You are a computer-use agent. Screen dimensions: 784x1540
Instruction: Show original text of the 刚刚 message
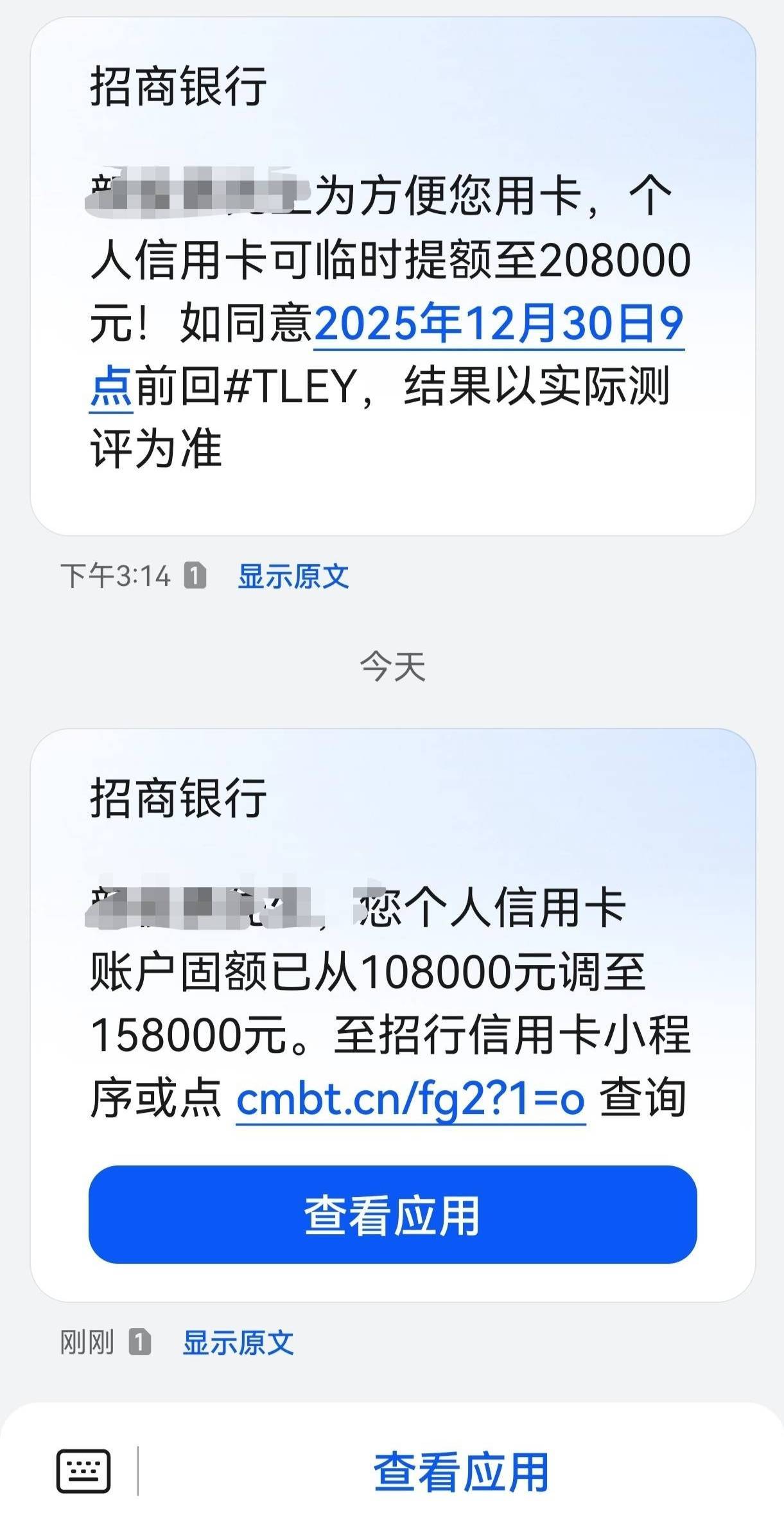pyautogui.click(x=238, y=1342)
